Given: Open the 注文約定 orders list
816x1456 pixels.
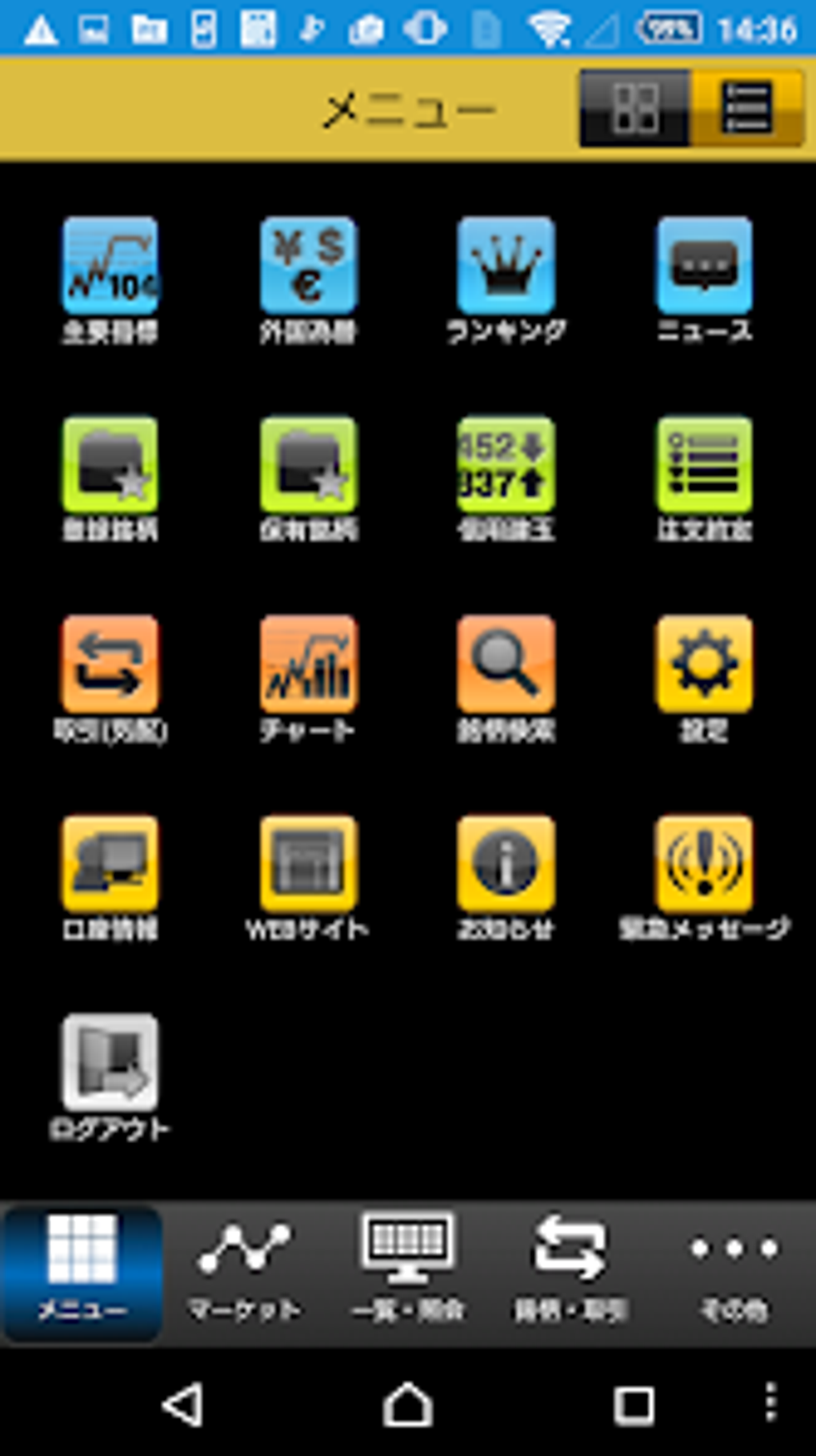Looking at the screenshot, I should pos(704,466).
